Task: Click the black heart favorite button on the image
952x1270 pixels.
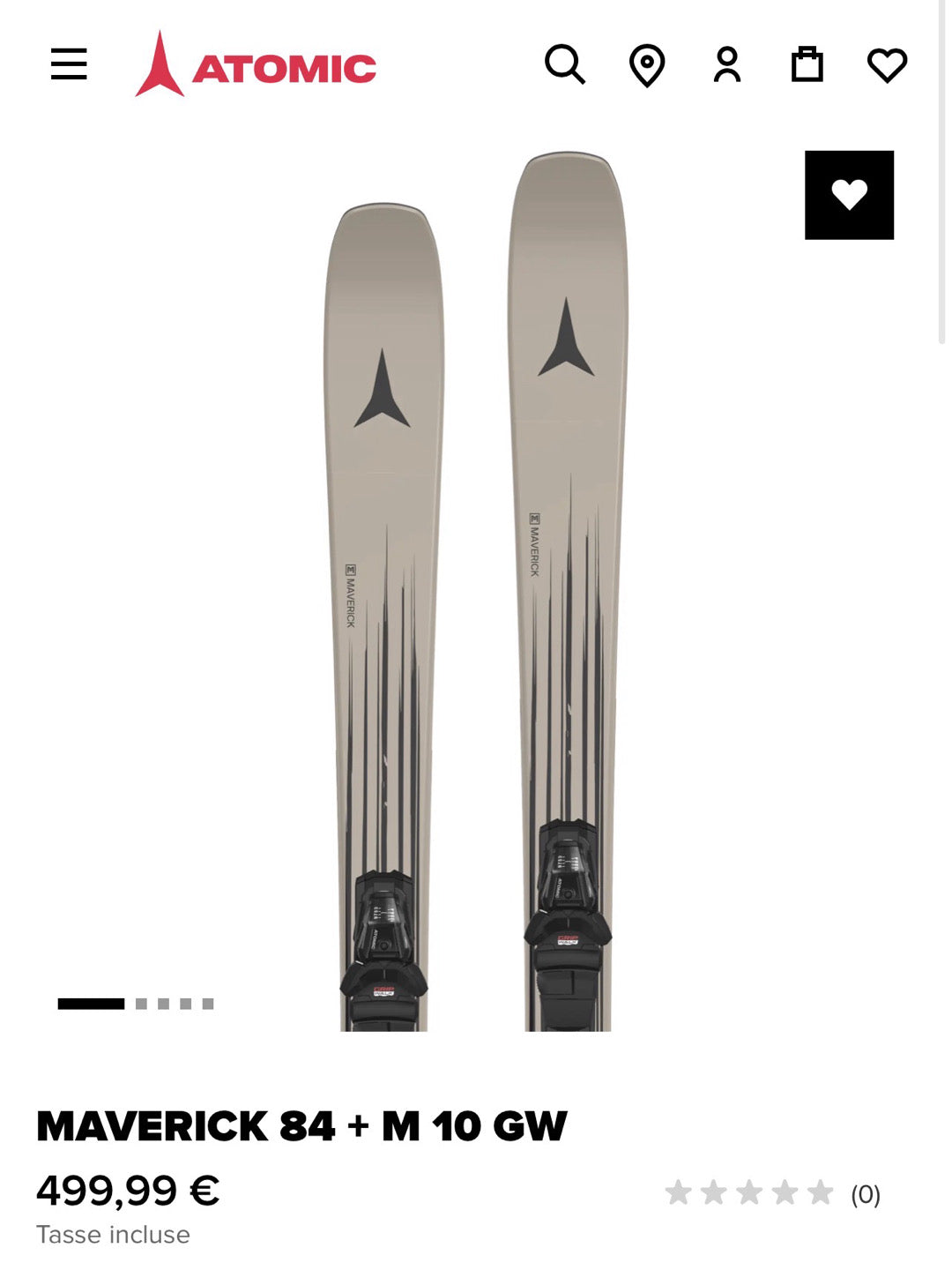Action: 848,193
